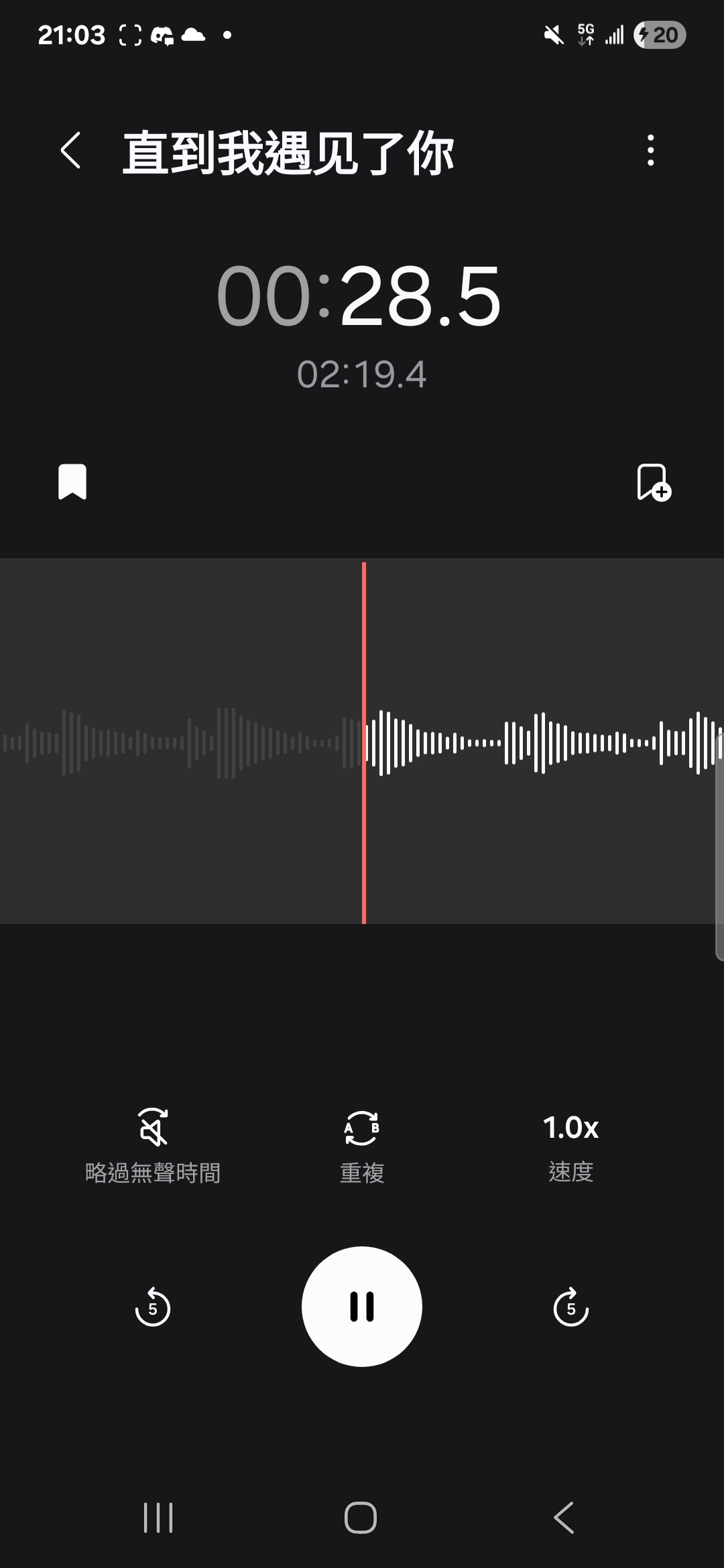
Task: Add a bookmark at current position
Action: coord(653,482)
